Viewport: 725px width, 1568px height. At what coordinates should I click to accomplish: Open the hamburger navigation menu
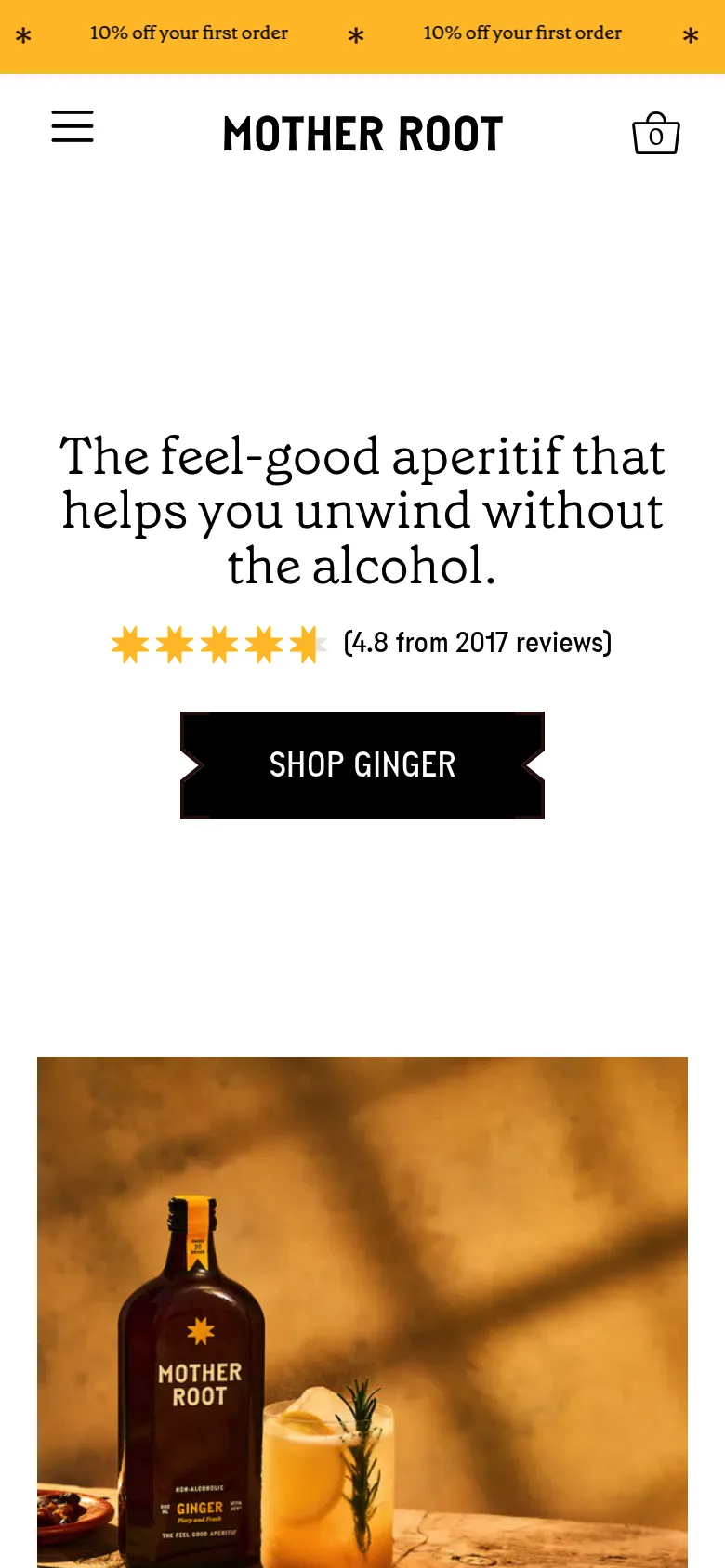click(x=72, y=126)
